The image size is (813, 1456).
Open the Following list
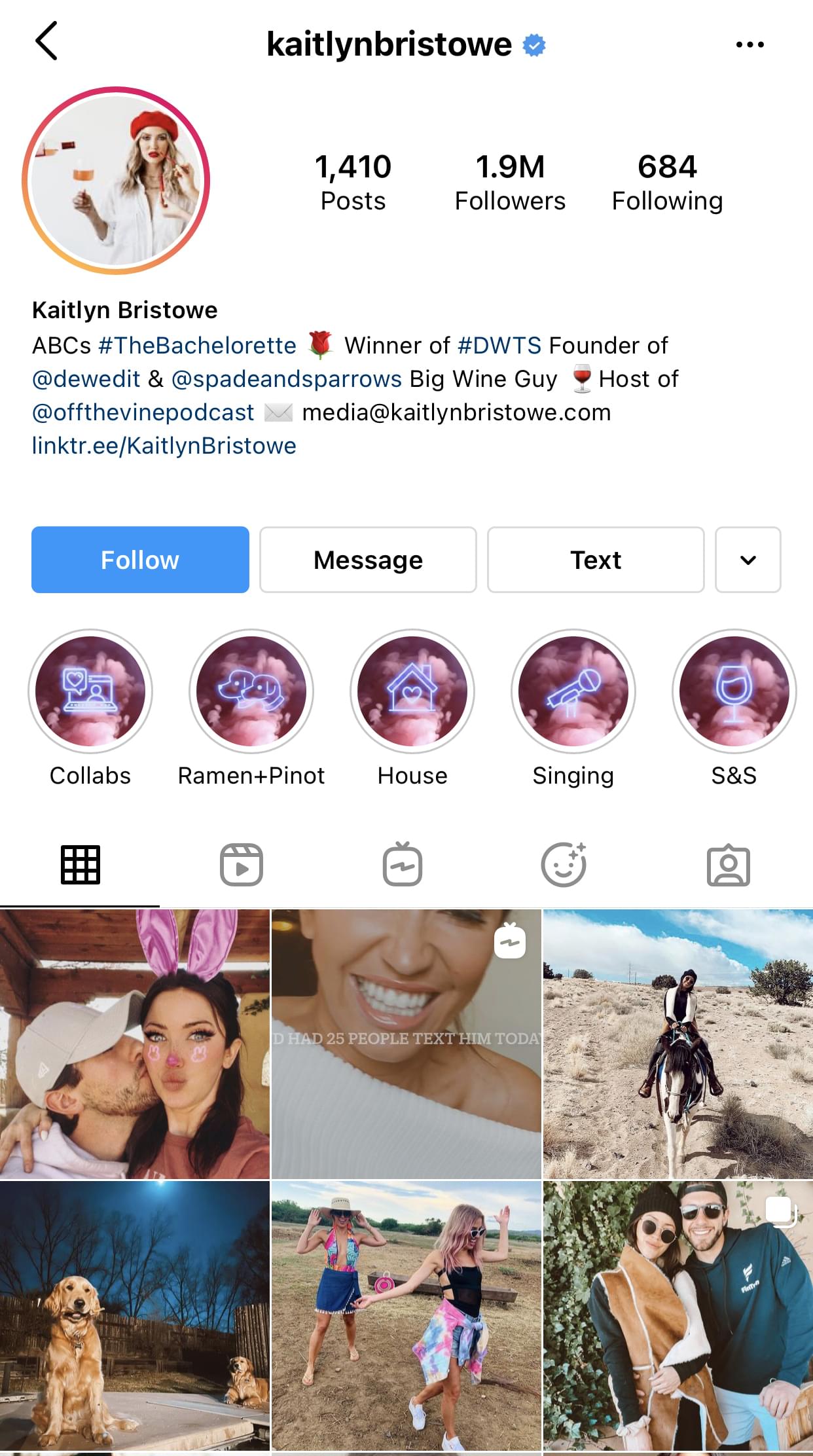point(667,182)
